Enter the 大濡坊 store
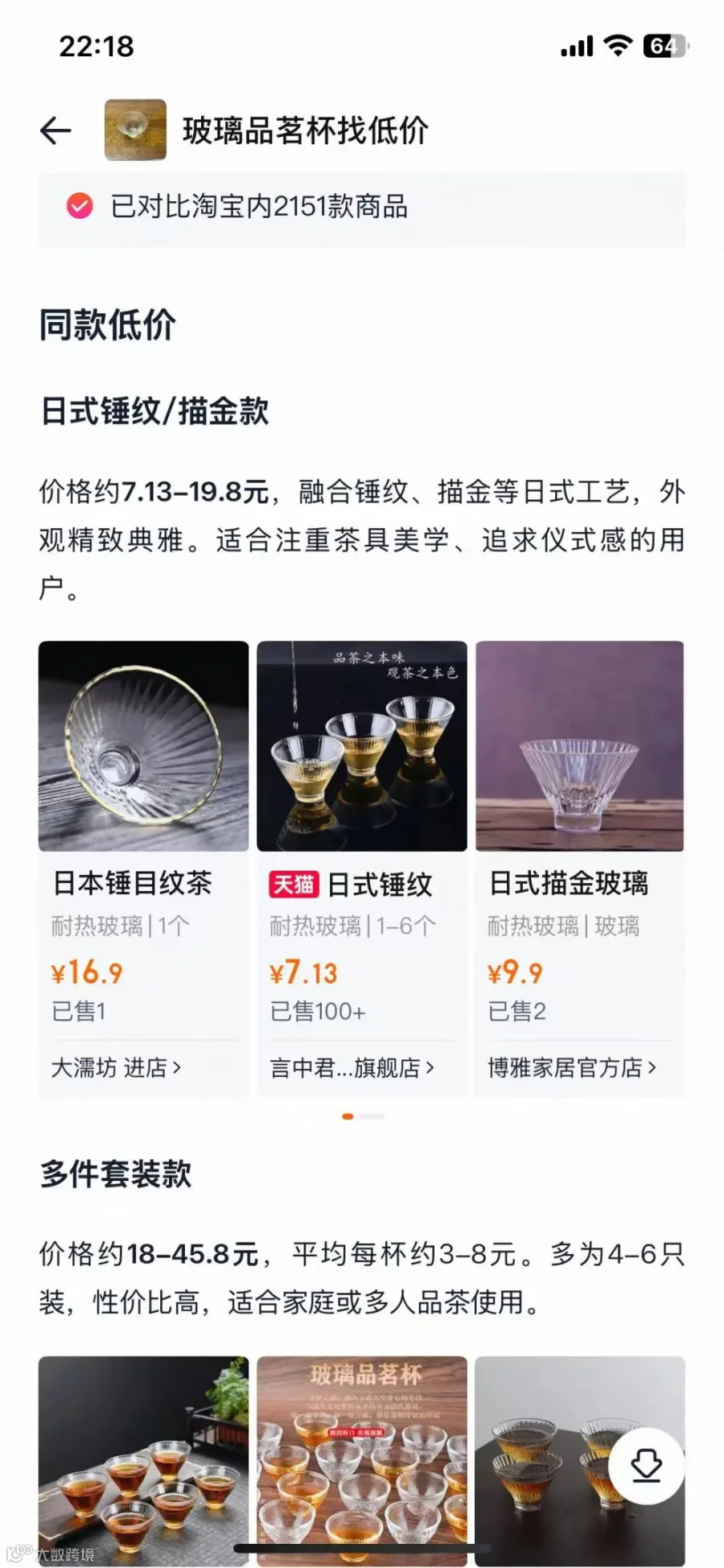 117,1067
